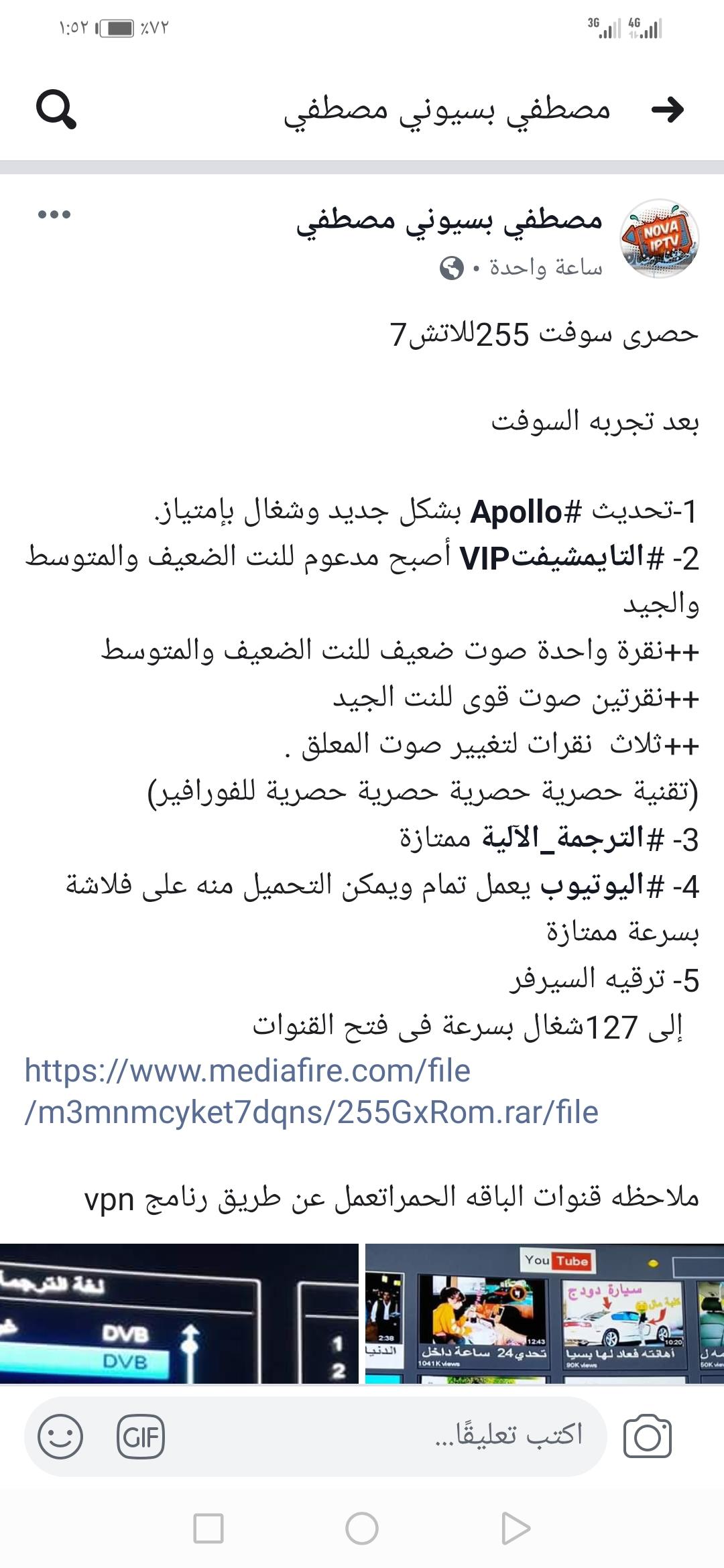724x1568 pixels.
Task: Open author name مصطفي بسيوني مصطفي in post
Action: 449,221
